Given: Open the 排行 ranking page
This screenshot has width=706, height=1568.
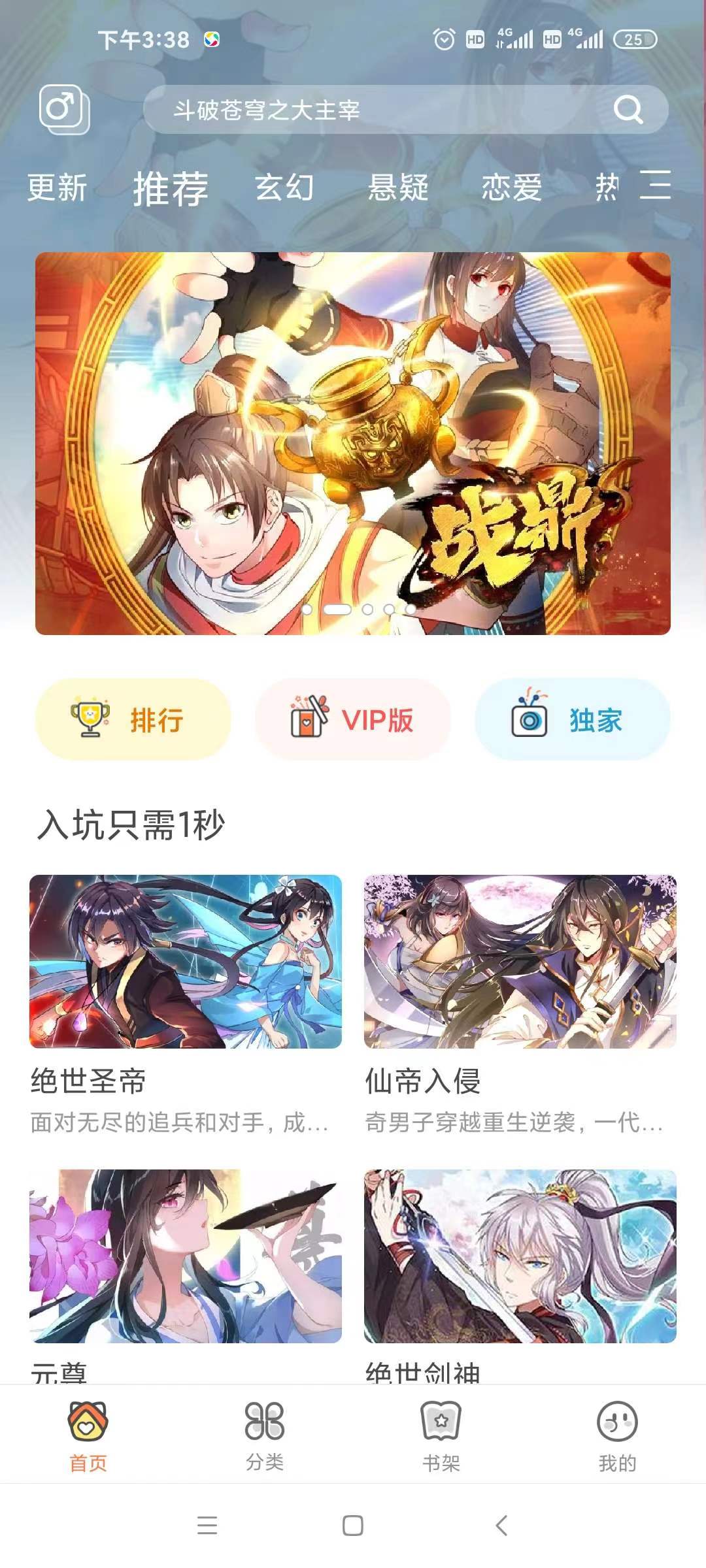Looking at the screenshot, I should click(133, 719).
